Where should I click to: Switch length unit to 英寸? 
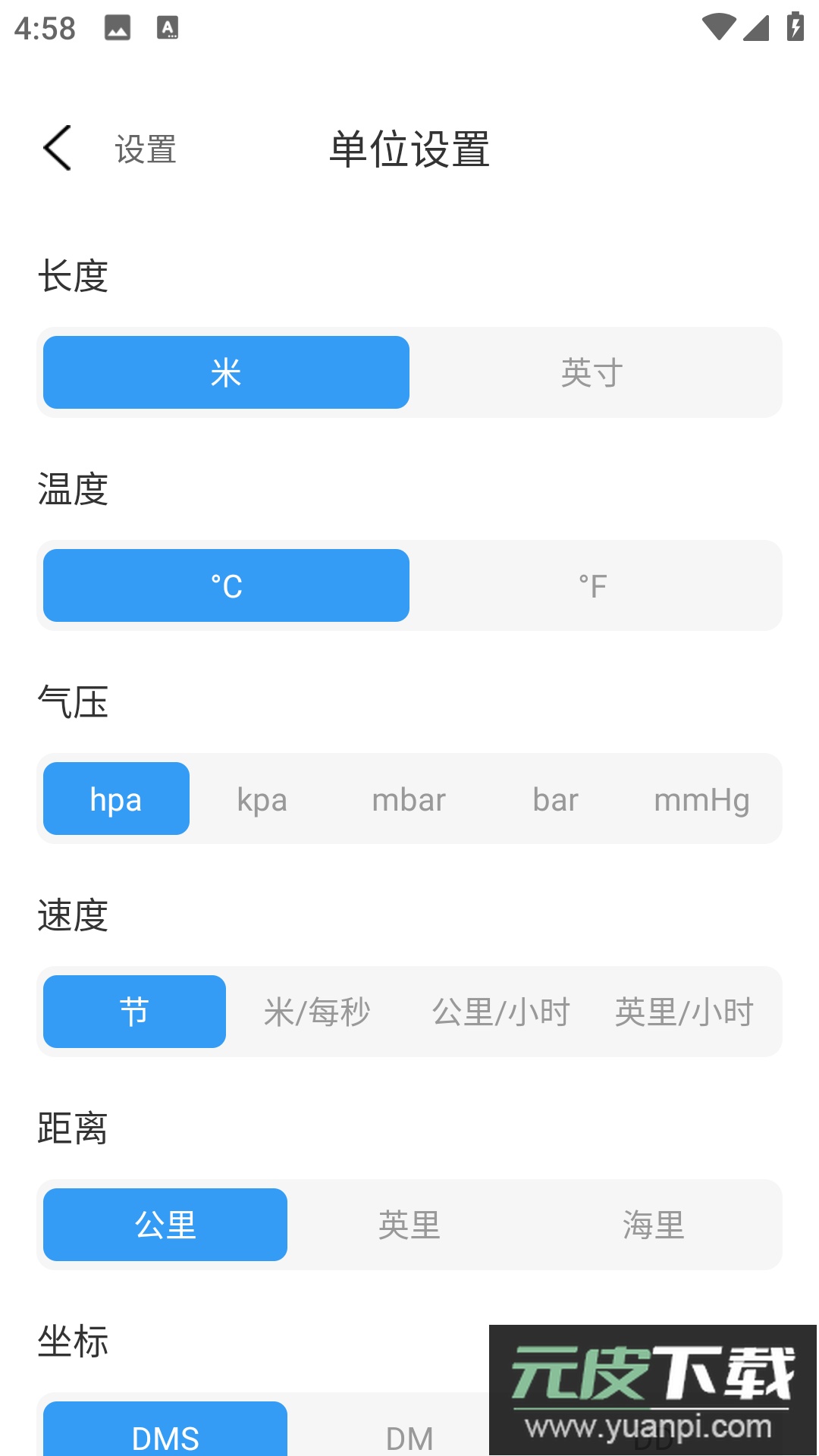592,372
